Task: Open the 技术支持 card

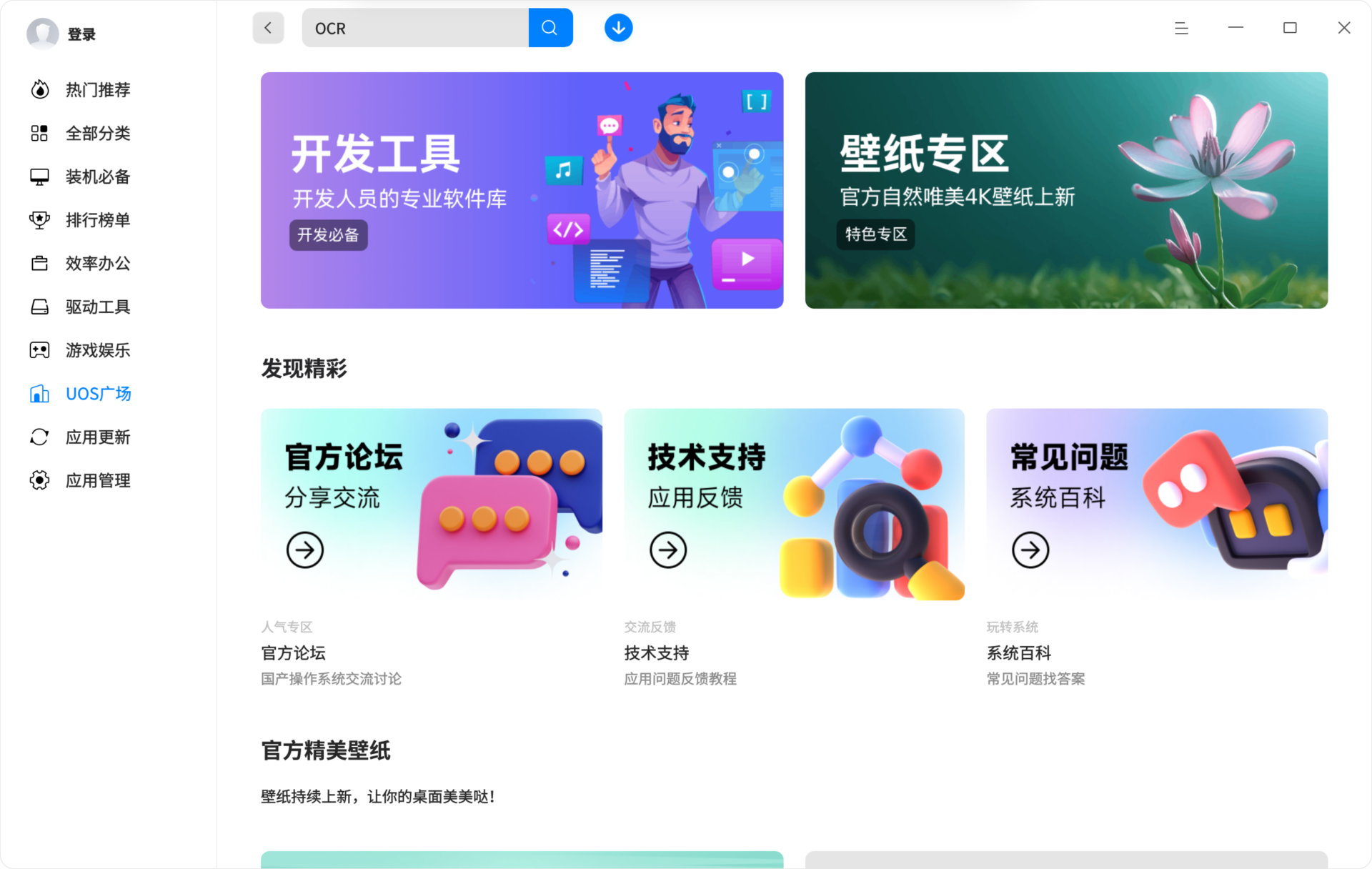Action: pyautogui.click(x=793, y=504)
